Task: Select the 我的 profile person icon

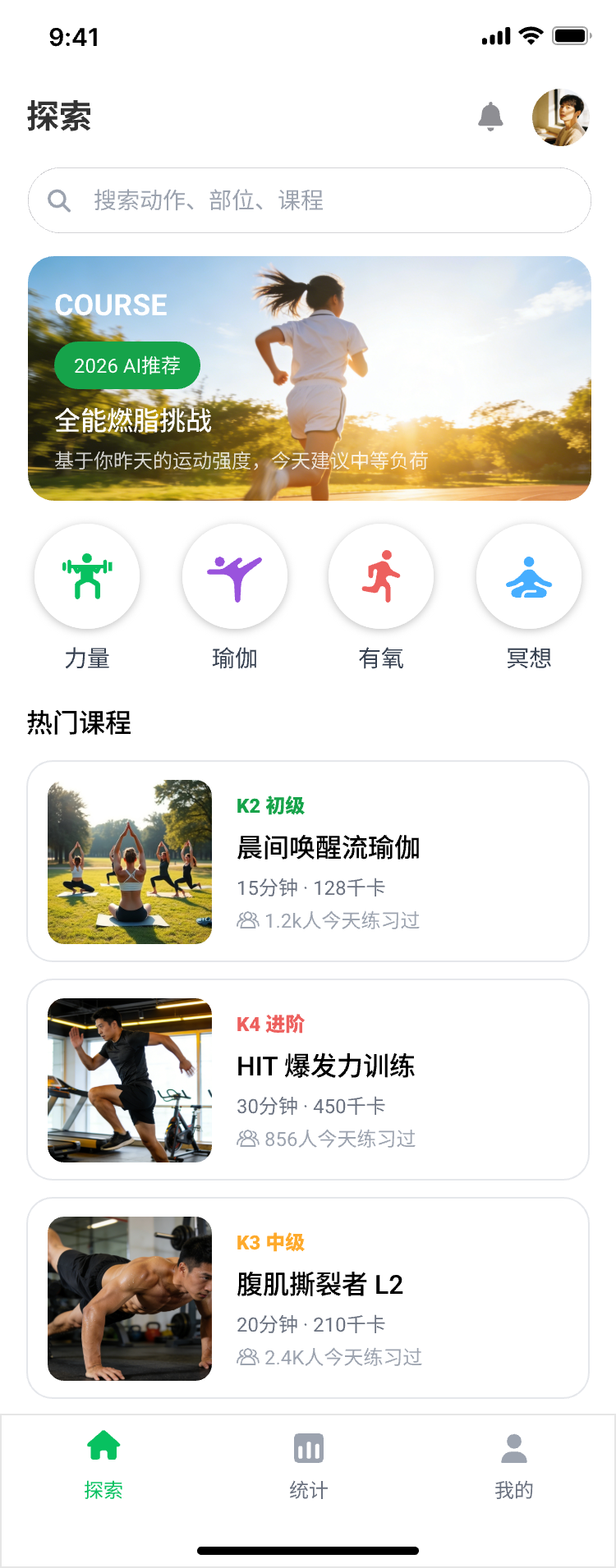Action: (x=513, y=1448)
